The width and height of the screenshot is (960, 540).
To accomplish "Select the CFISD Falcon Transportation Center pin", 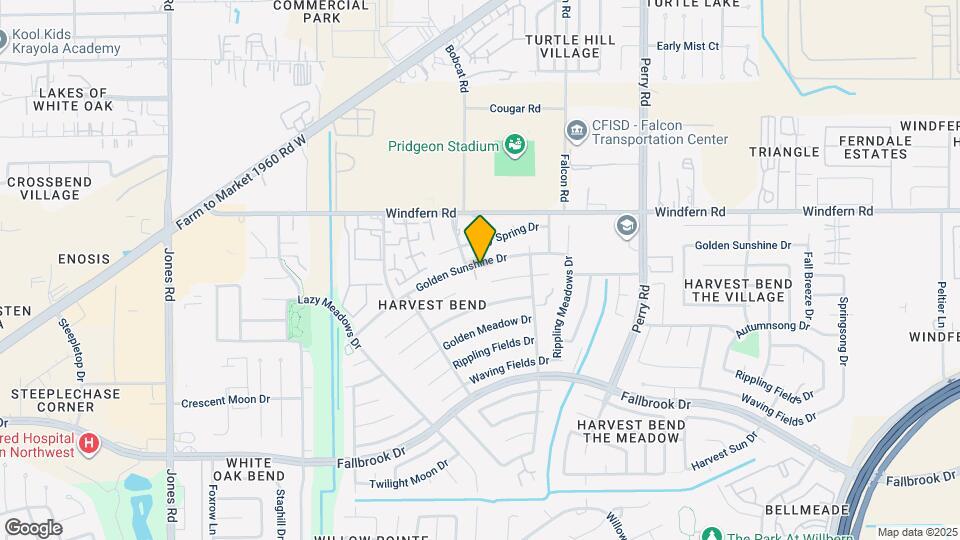I will coord(577,132).
